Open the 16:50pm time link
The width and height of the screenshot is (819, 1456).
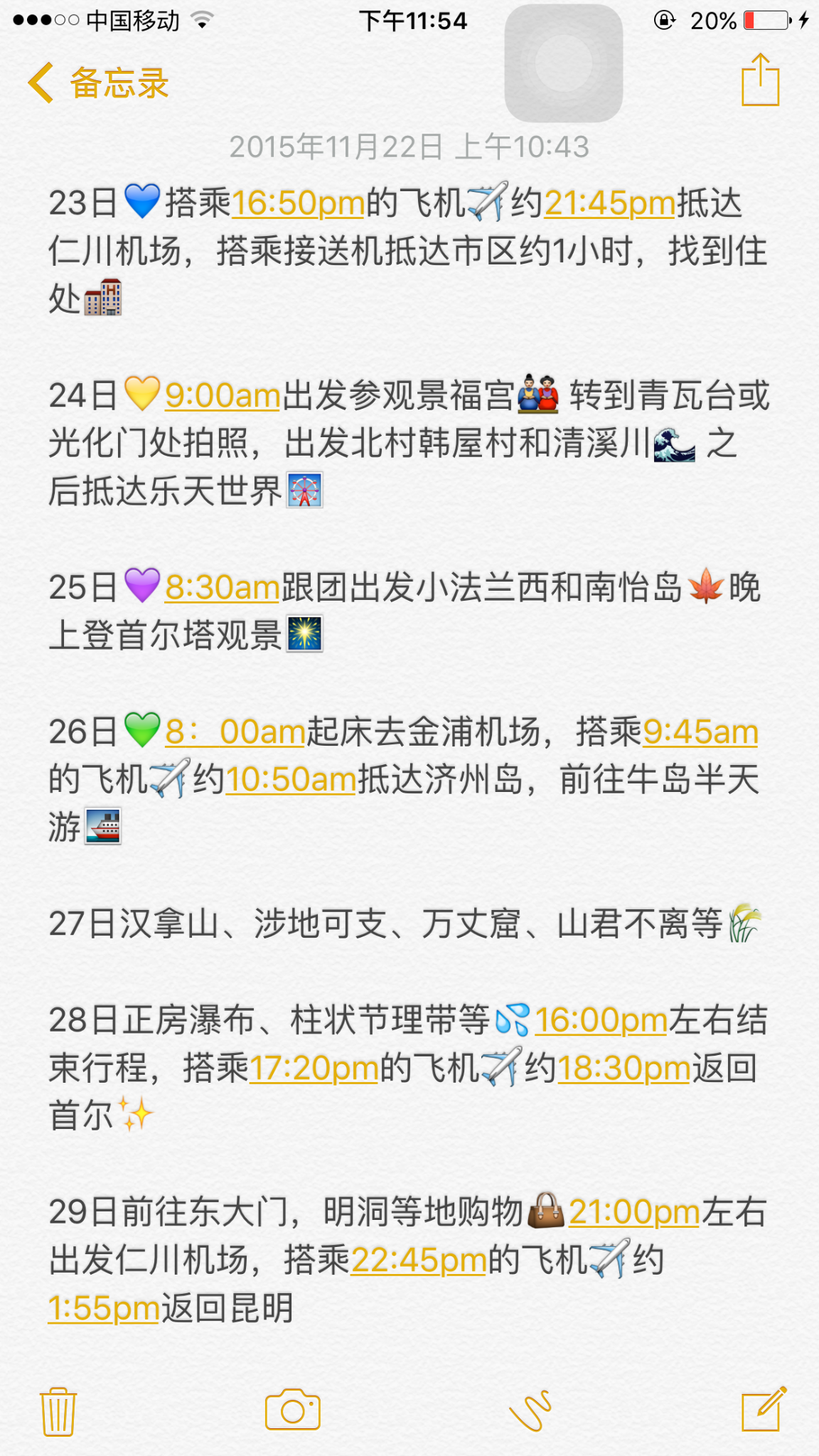click(x=299, y=204)
